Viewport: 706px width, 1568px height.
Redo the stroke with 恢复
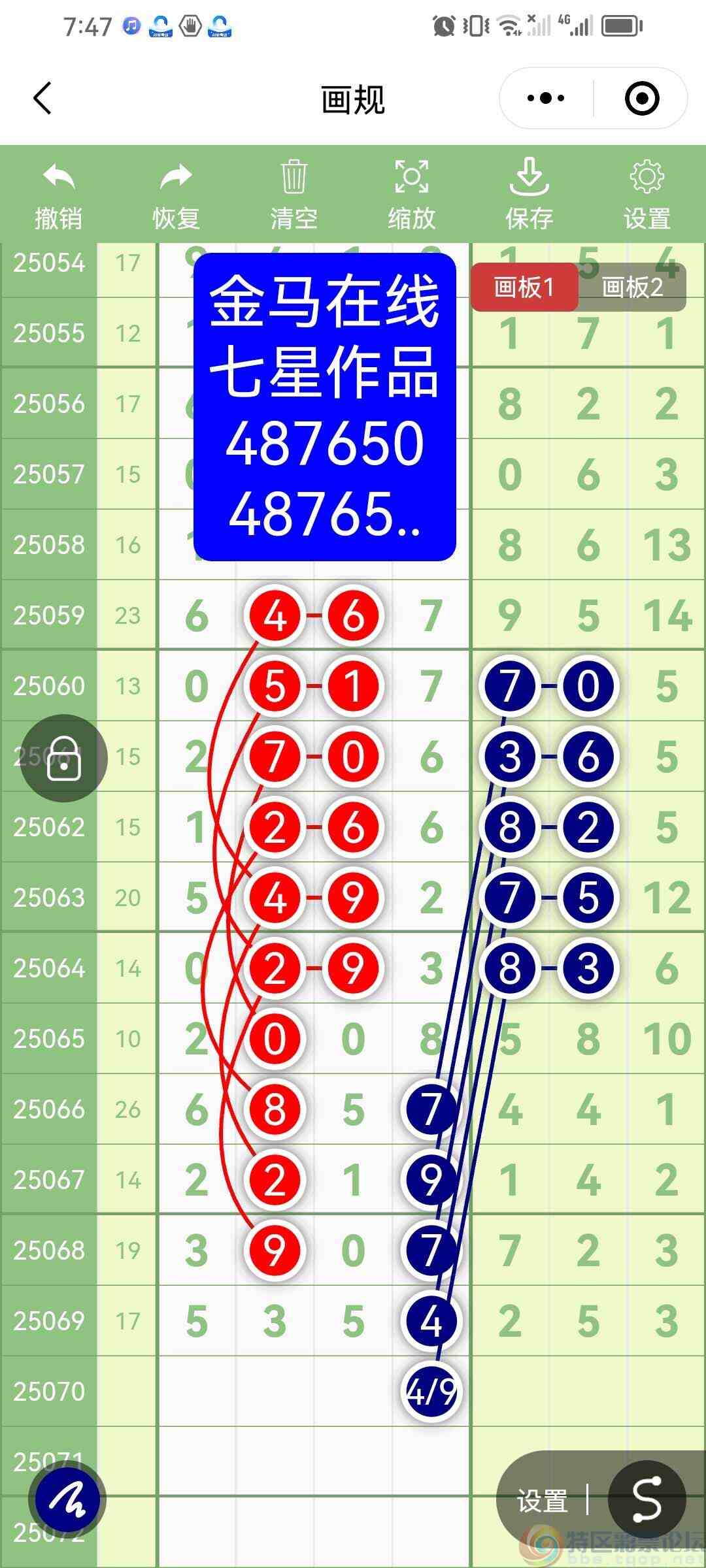(176, 196)
